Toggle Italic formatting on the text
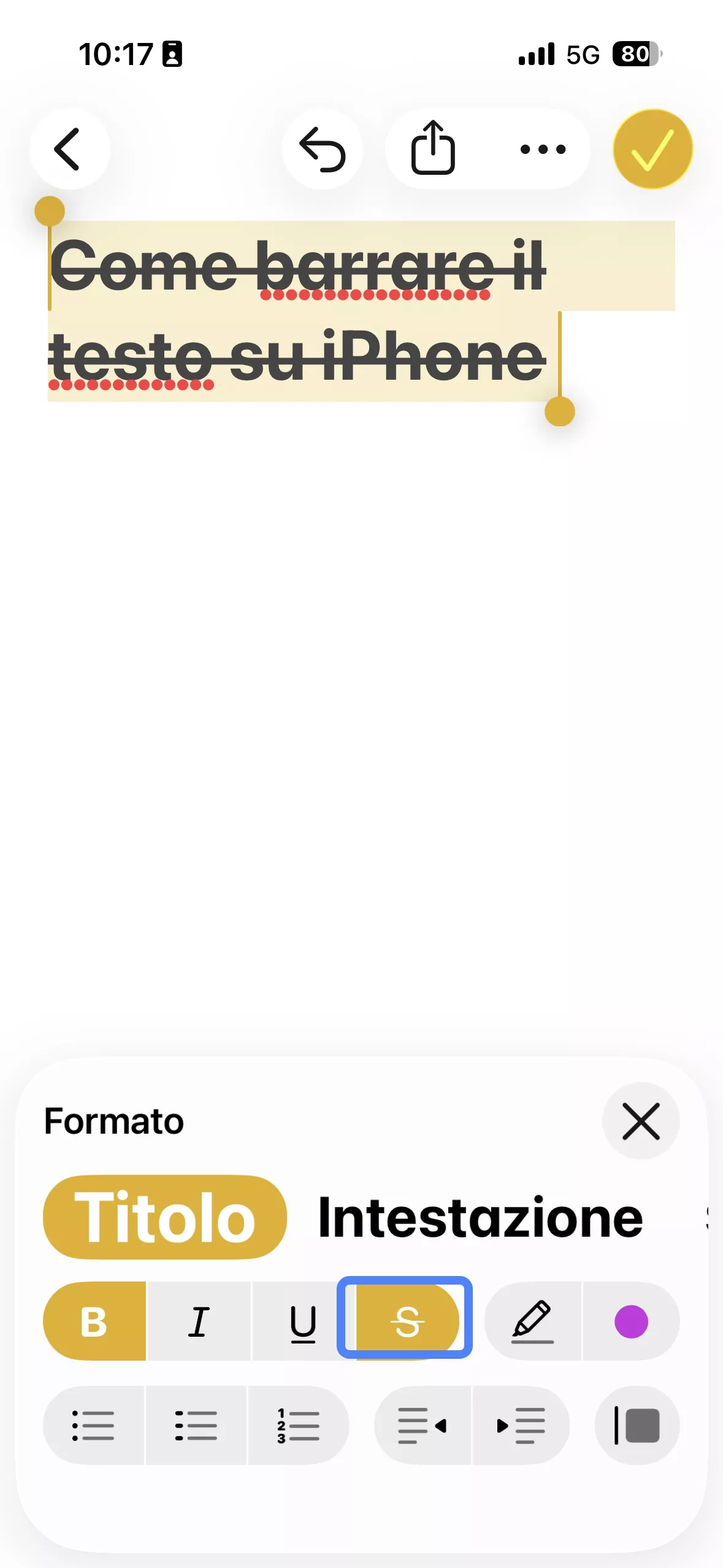The width and height of the screenshot is (723, 1568). [197, 1321]
